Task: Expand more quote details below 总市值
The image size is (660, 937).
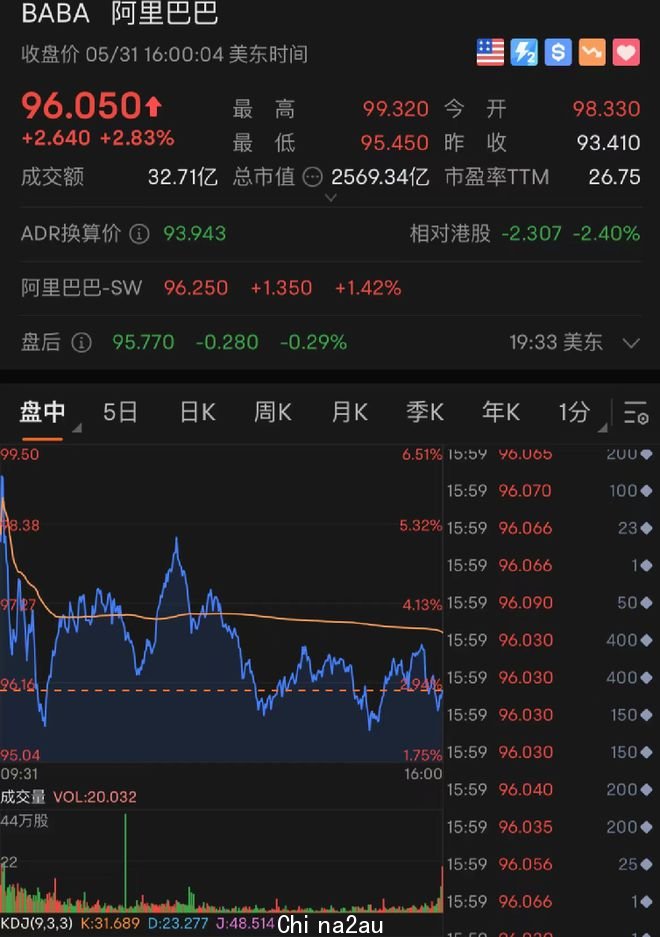Action: click(x=330, y=198)
